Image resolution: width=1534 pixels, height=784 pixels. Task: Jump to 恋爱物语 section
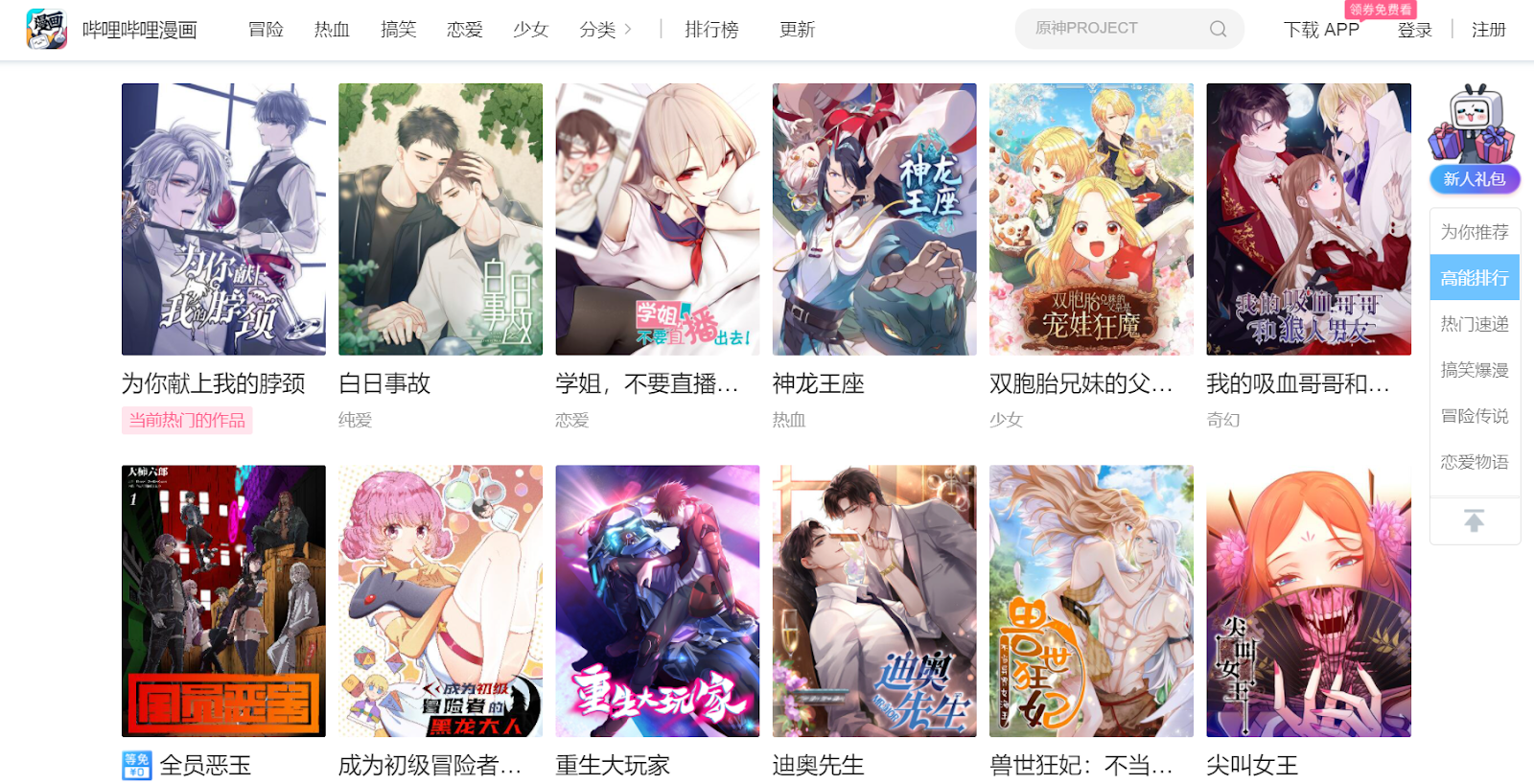click(1475, 462)
